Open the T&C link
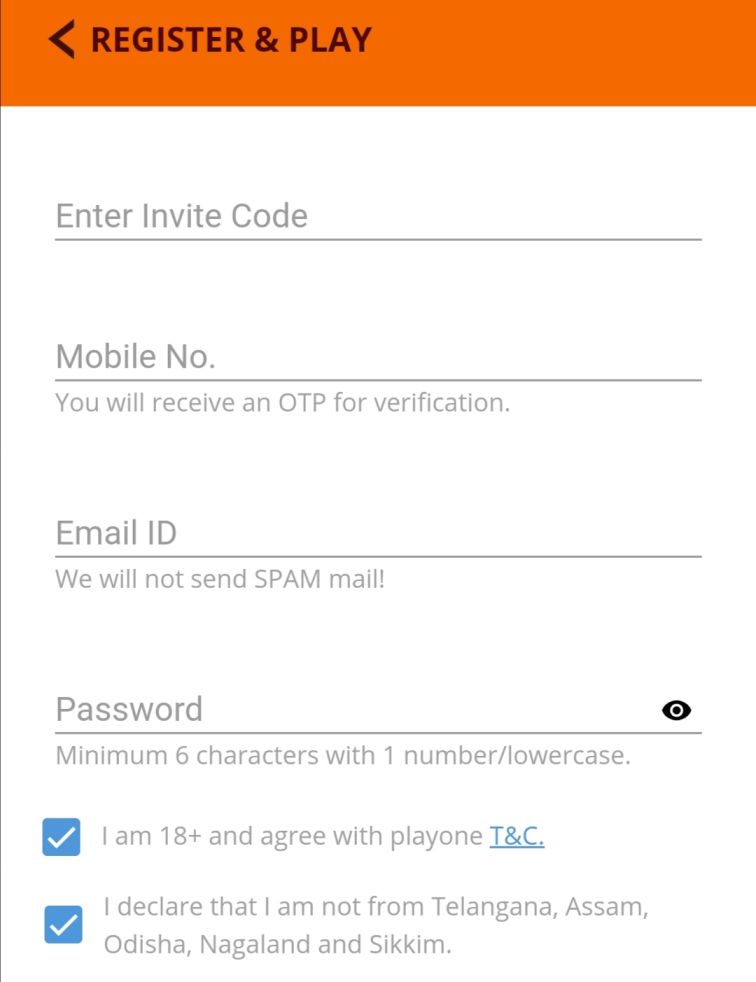 tap(517, 836)
